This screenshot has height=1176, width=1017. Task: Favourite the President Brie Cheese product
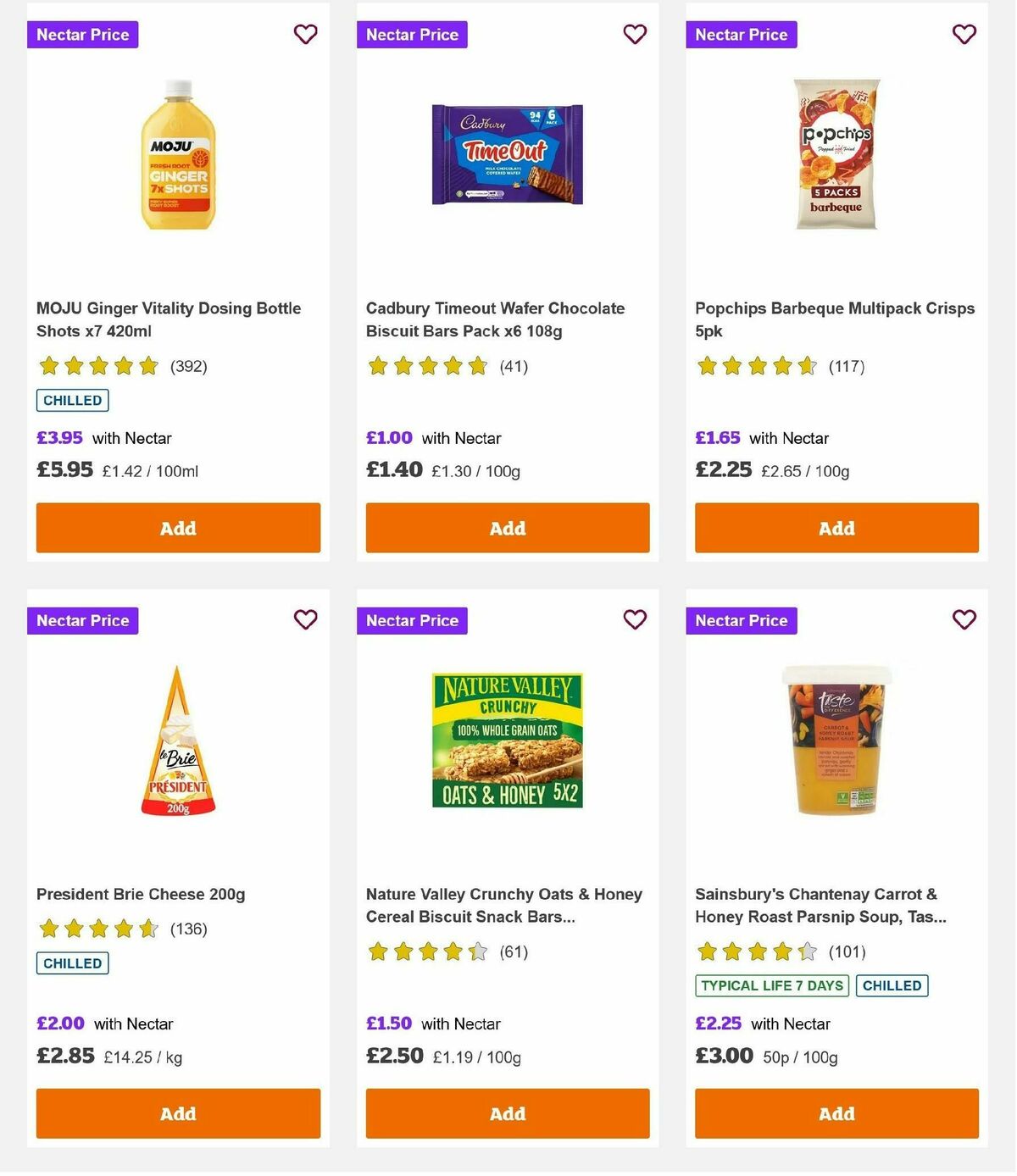click(x=305, y=620)
